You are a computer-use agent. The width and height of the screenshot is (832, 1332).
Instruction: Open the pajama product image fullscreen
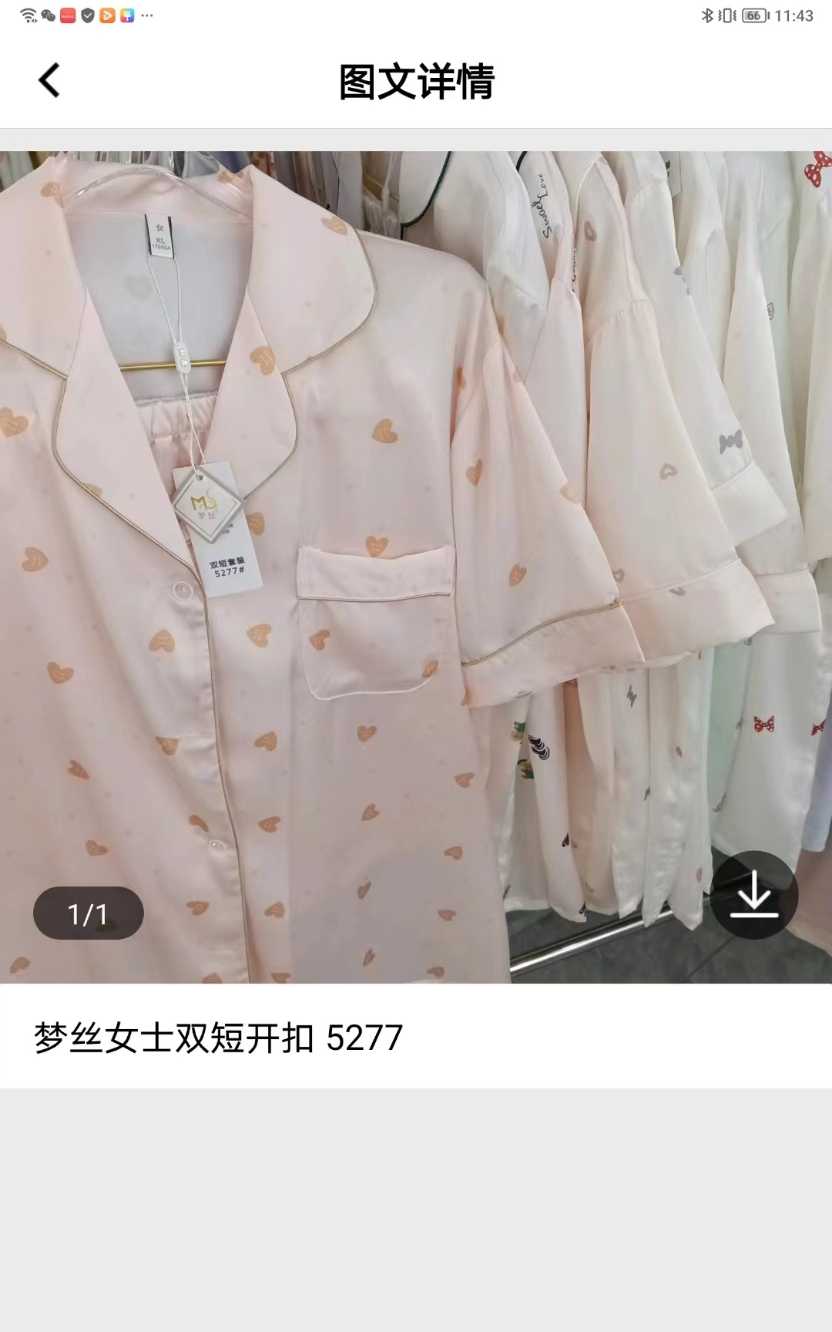tap(400, 560)
